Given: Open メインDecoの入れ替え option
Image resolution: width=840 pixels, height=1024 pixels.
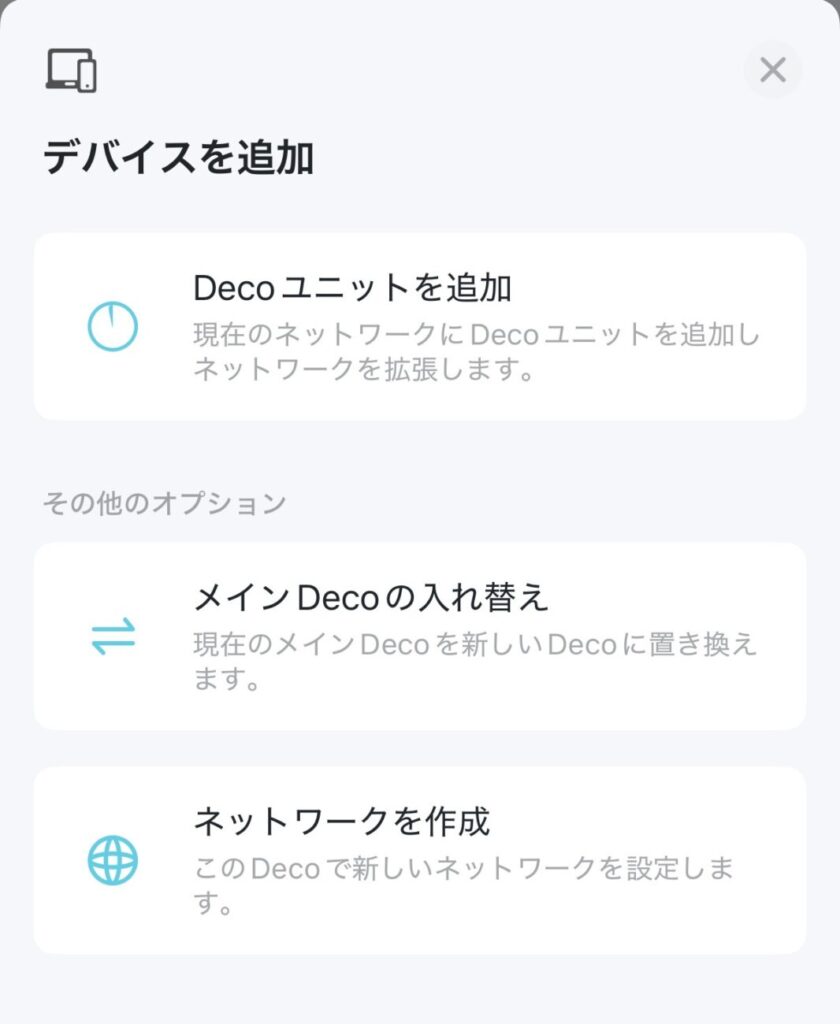Looking at the screenshot, I should tap(420, 636).
